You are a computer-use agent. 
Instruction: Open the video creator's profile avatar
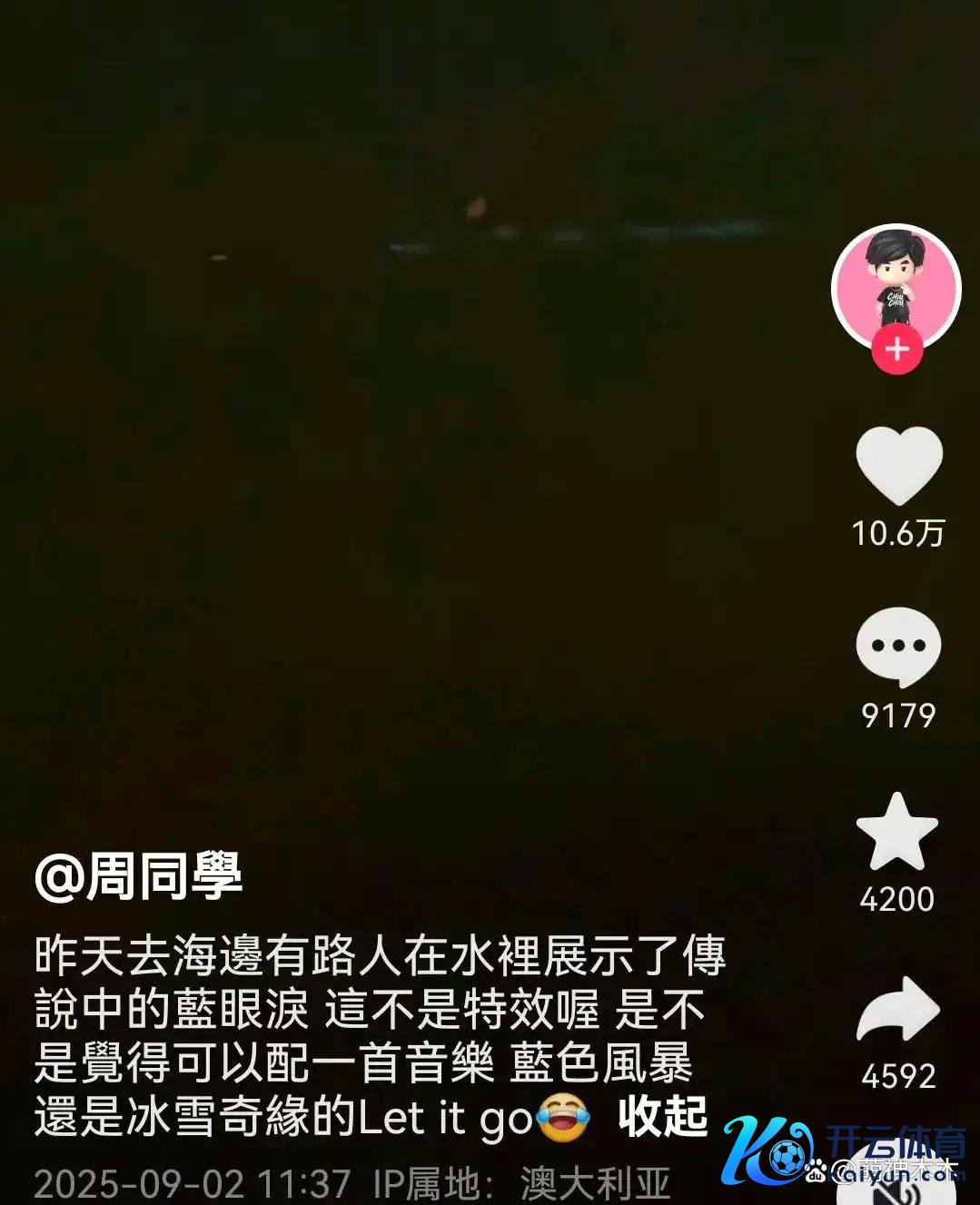pyautogui.click(x=896, y=283)
